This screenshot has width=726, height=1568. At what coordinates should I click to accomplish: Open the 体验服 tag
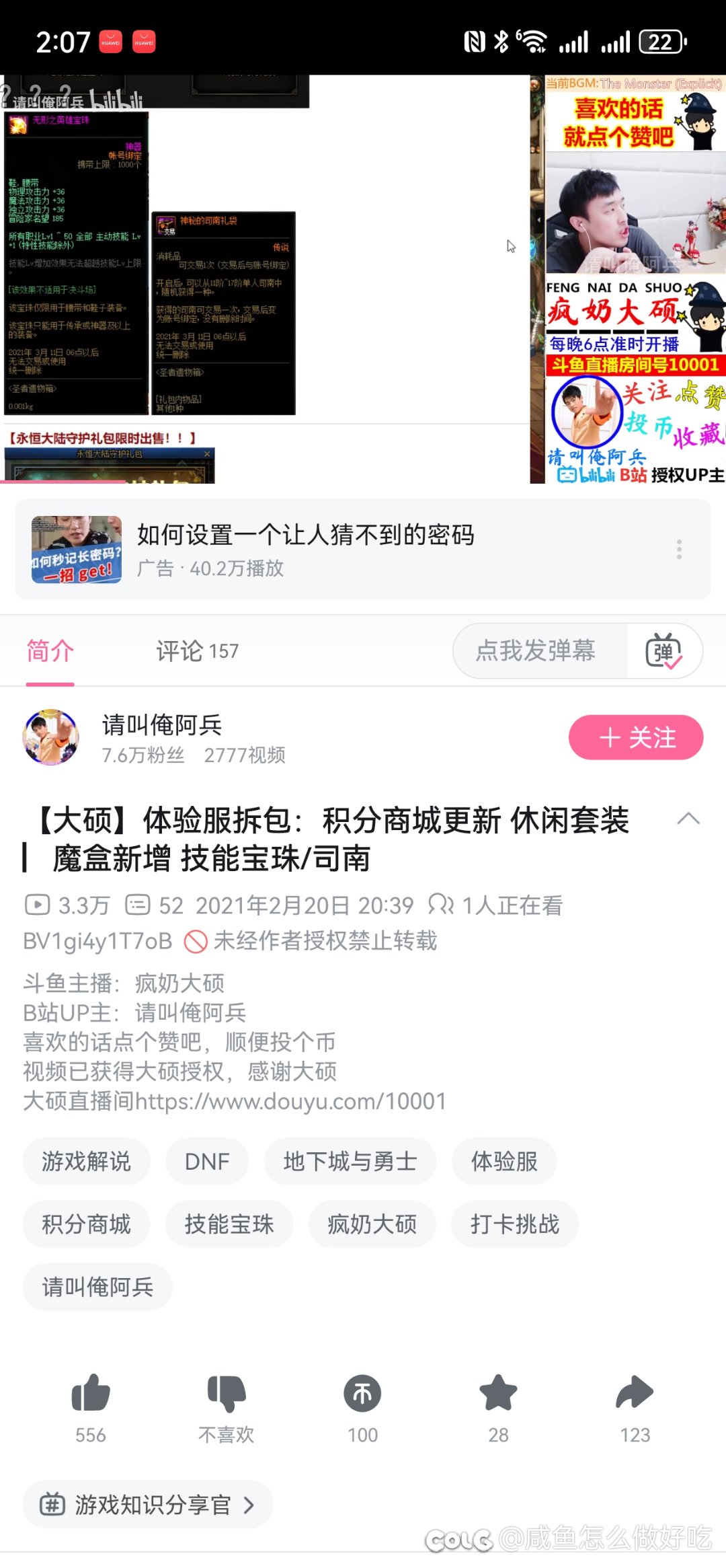(504, 1161)
